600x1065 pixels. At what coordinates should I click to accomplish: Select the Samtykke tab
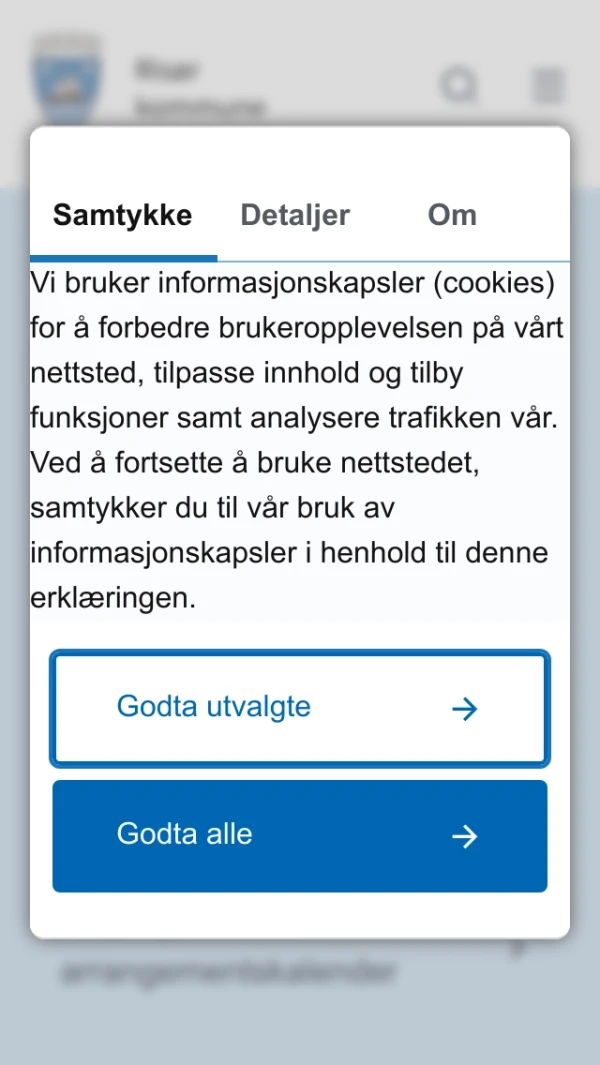[x=122, y=215]
